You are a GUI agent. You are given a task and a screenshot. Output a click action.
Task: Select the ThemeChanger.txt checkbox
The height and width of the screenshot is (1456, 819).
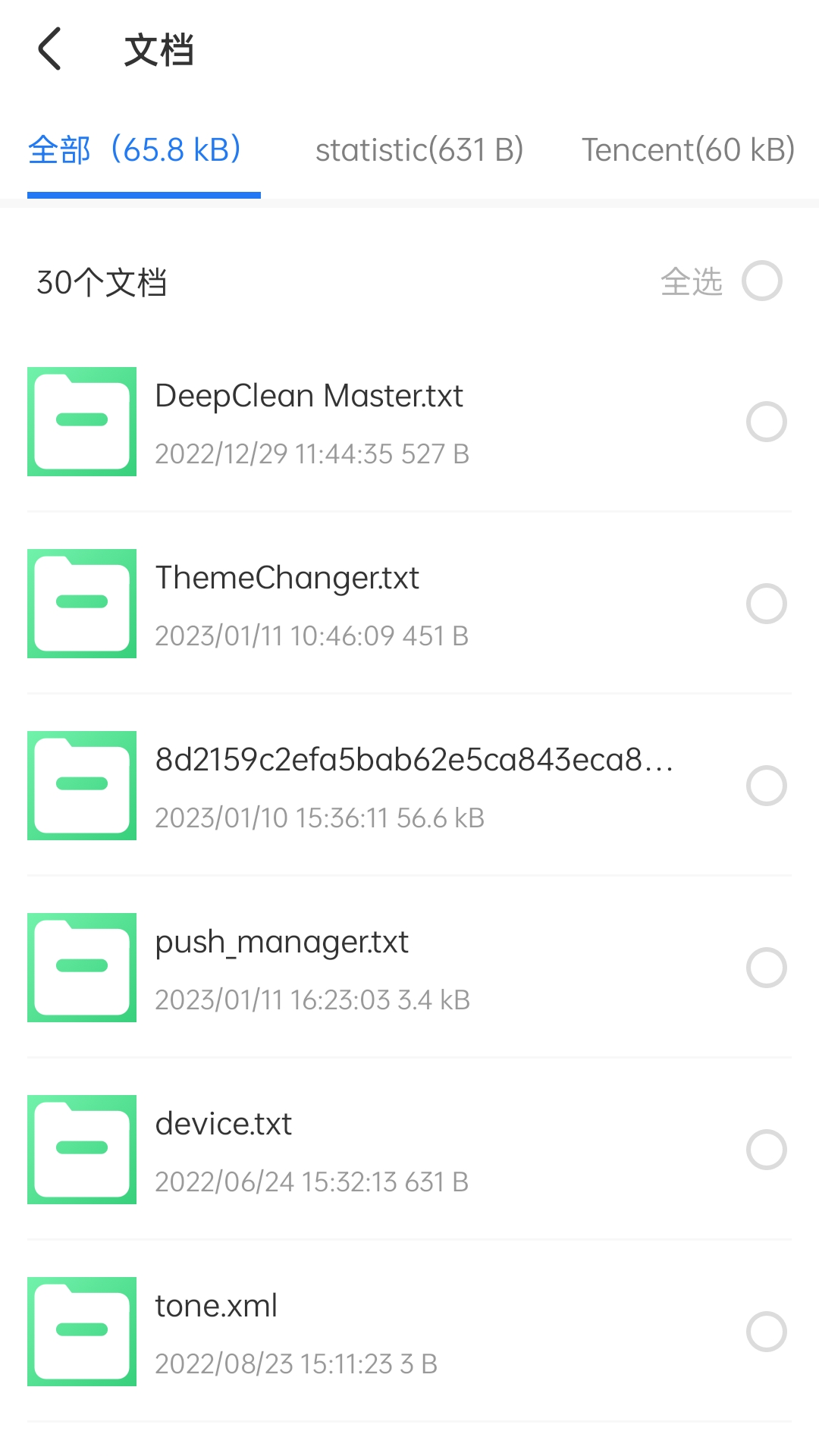tap(766, 604)
